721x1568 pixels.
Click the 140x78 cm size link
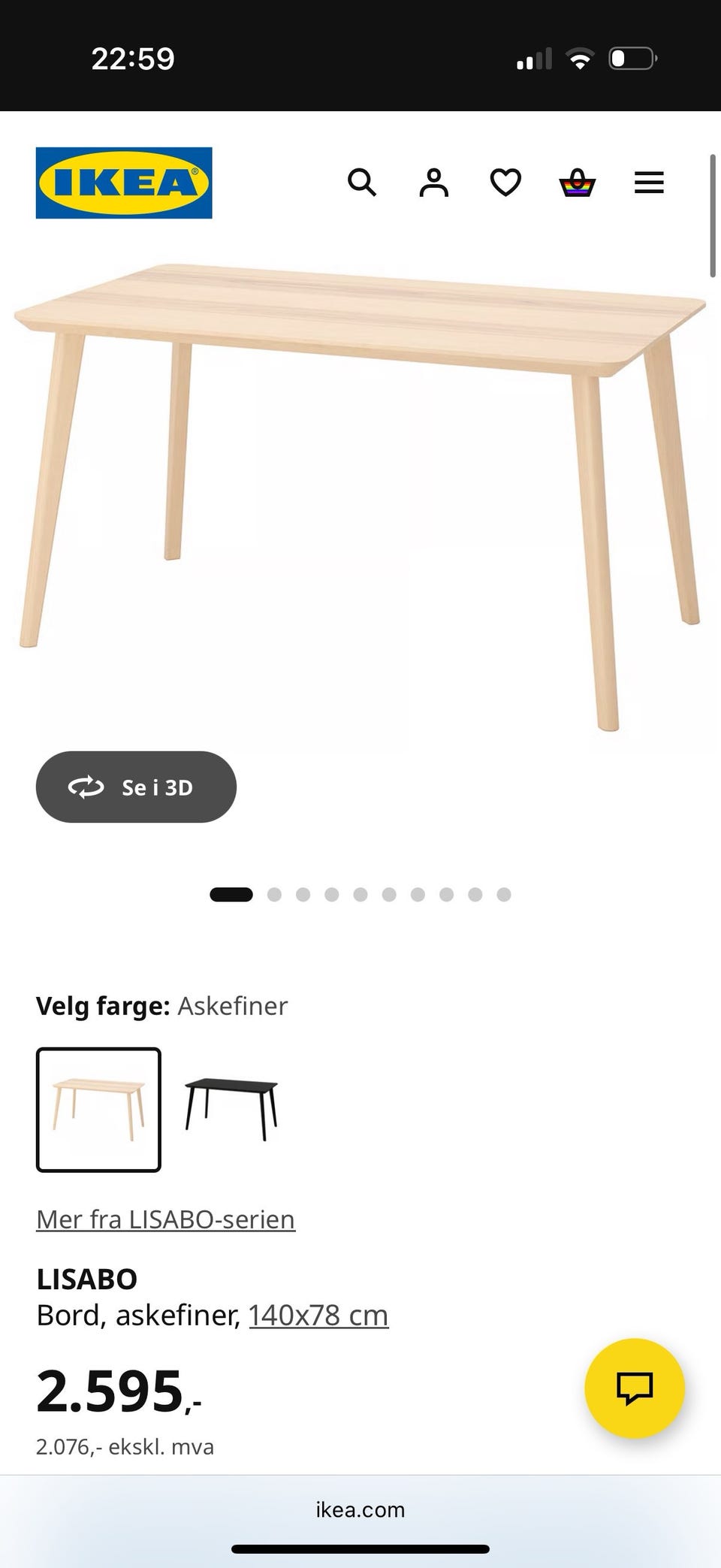pos(318,1315)
